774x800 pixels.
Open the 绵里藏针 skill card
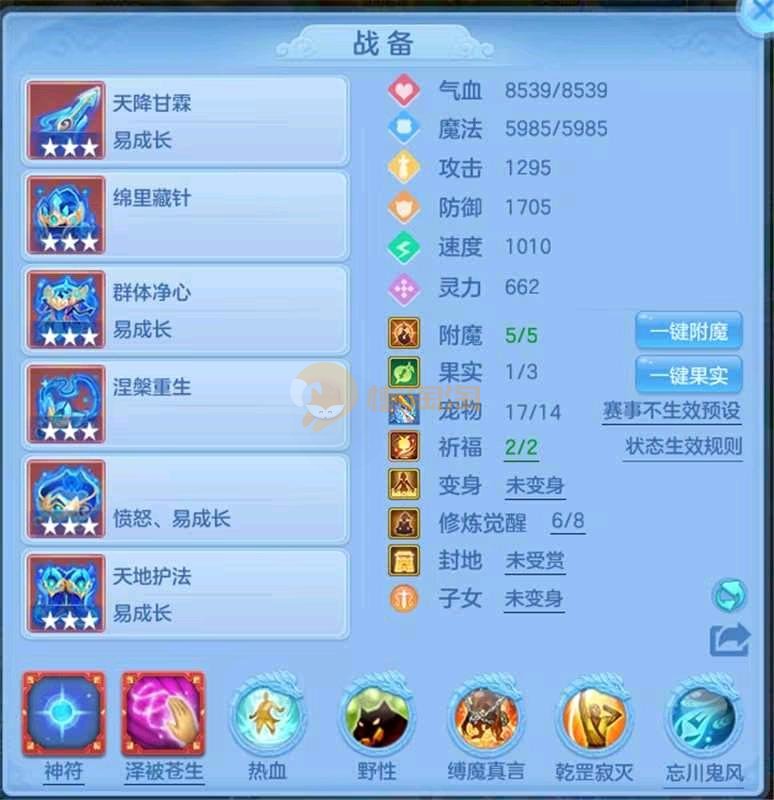[x=186, y=215]
